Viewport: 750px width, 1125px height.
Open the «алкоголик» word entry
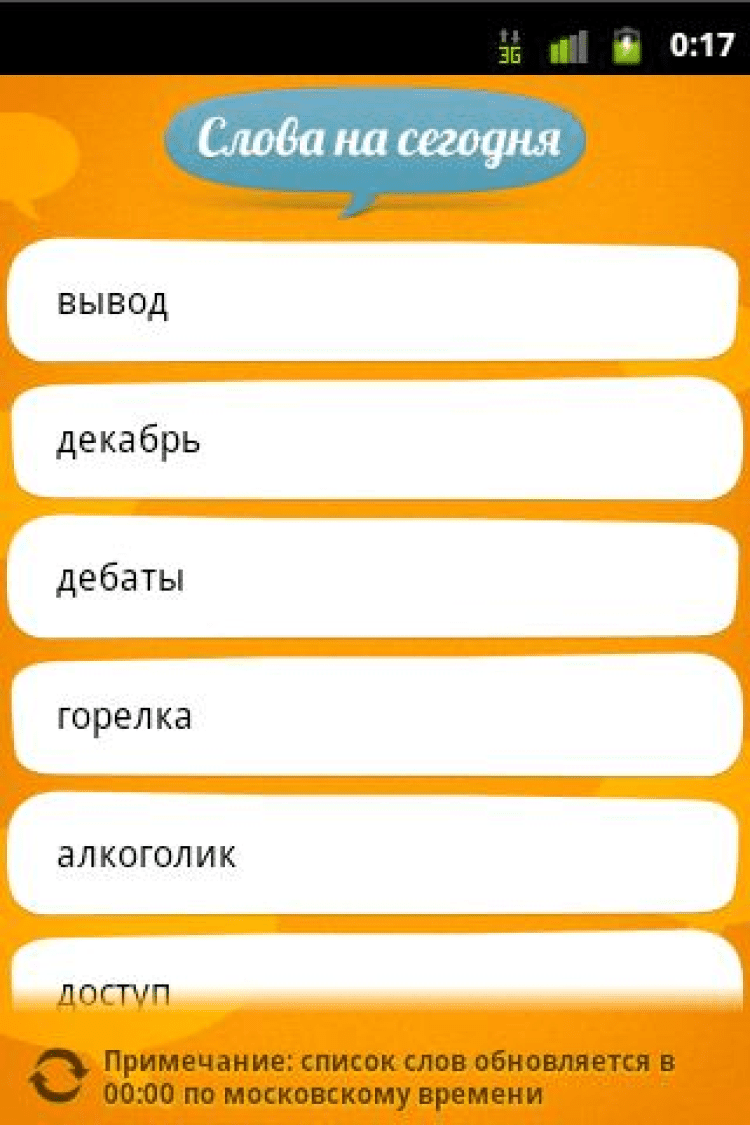pyautogui.click(x=375, y=853)
